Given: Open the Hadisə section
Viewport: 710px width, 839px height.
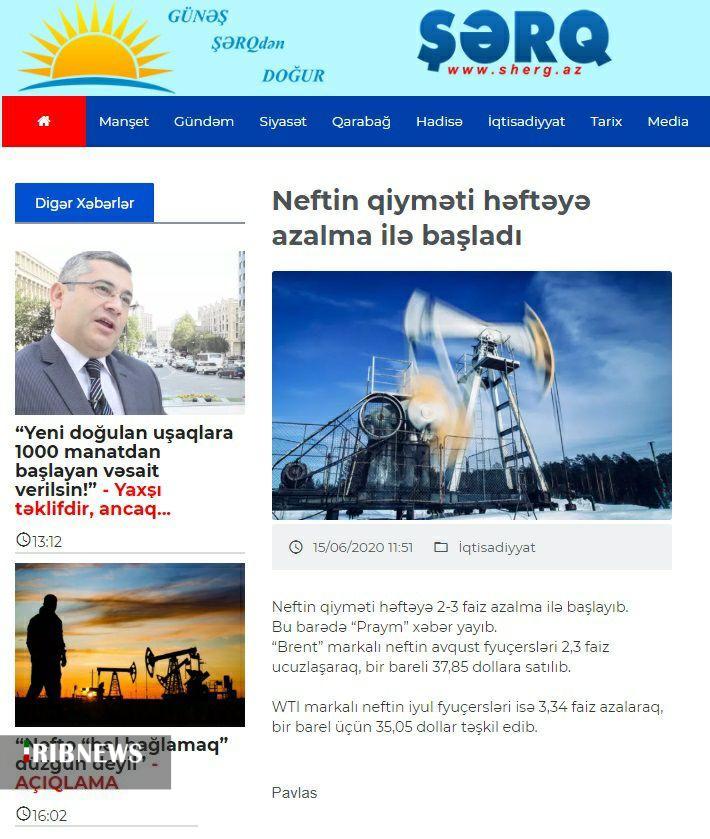Looking at the screenshot, I should point(439,121).
